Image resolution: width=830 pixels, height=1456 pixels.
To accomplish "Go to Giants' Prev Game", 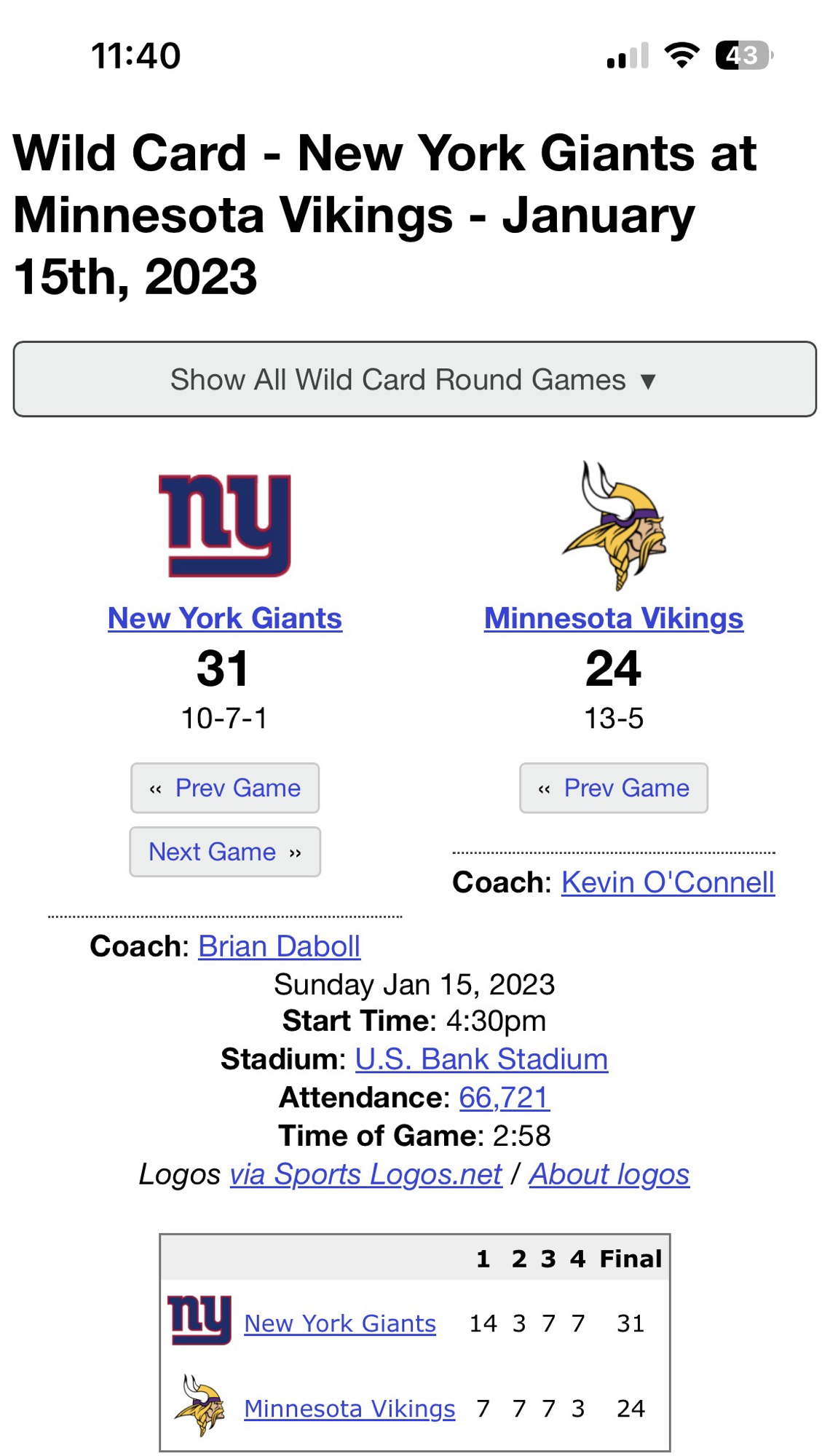I will click(x=225, y=788).
